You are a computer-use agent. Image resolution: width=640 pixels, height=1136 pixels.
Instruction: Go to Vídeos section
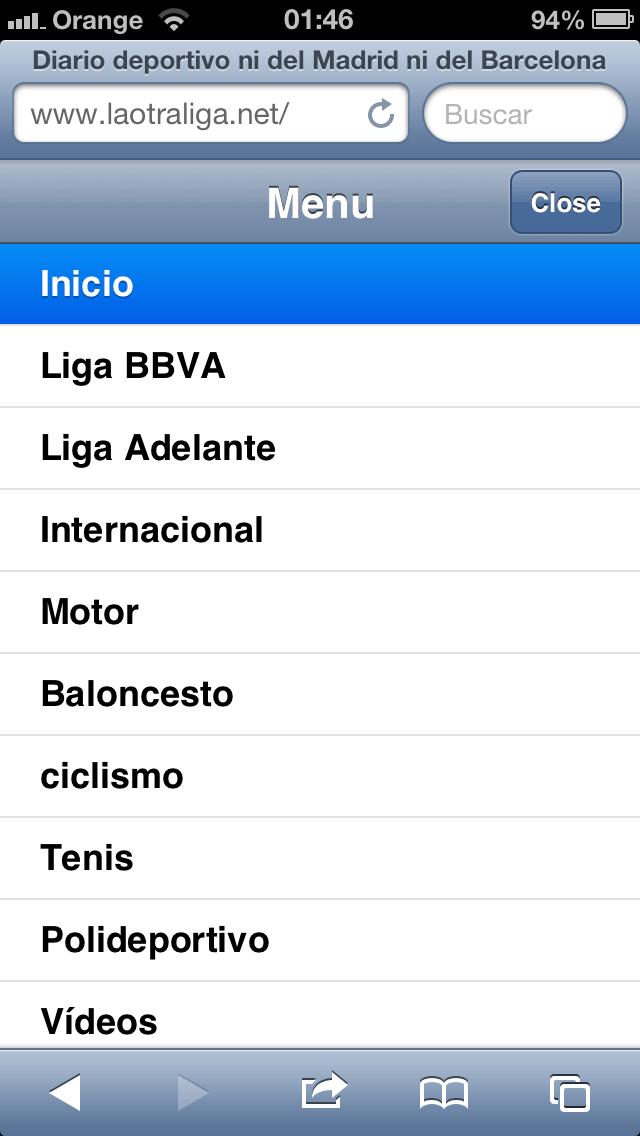(320, 1015)
